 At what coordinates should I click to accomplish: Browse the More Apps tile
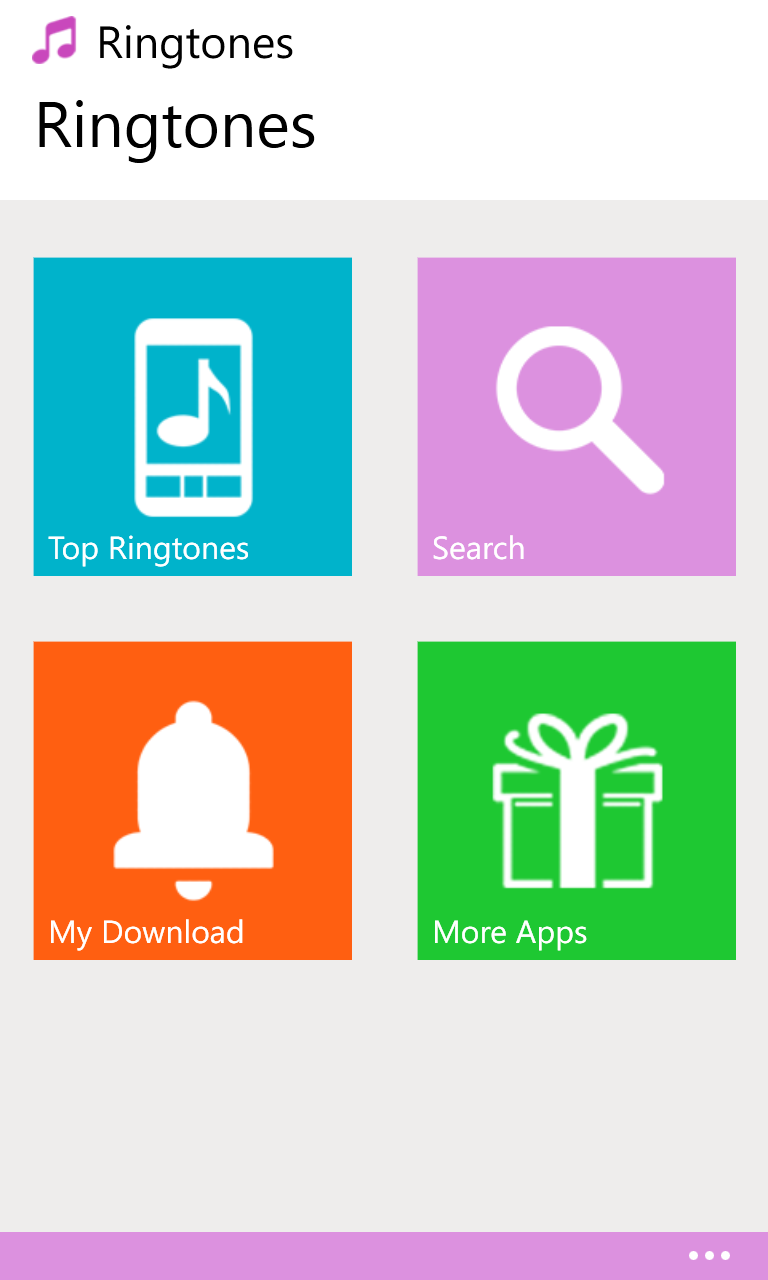pyautogui.click(x=576, y=800)
